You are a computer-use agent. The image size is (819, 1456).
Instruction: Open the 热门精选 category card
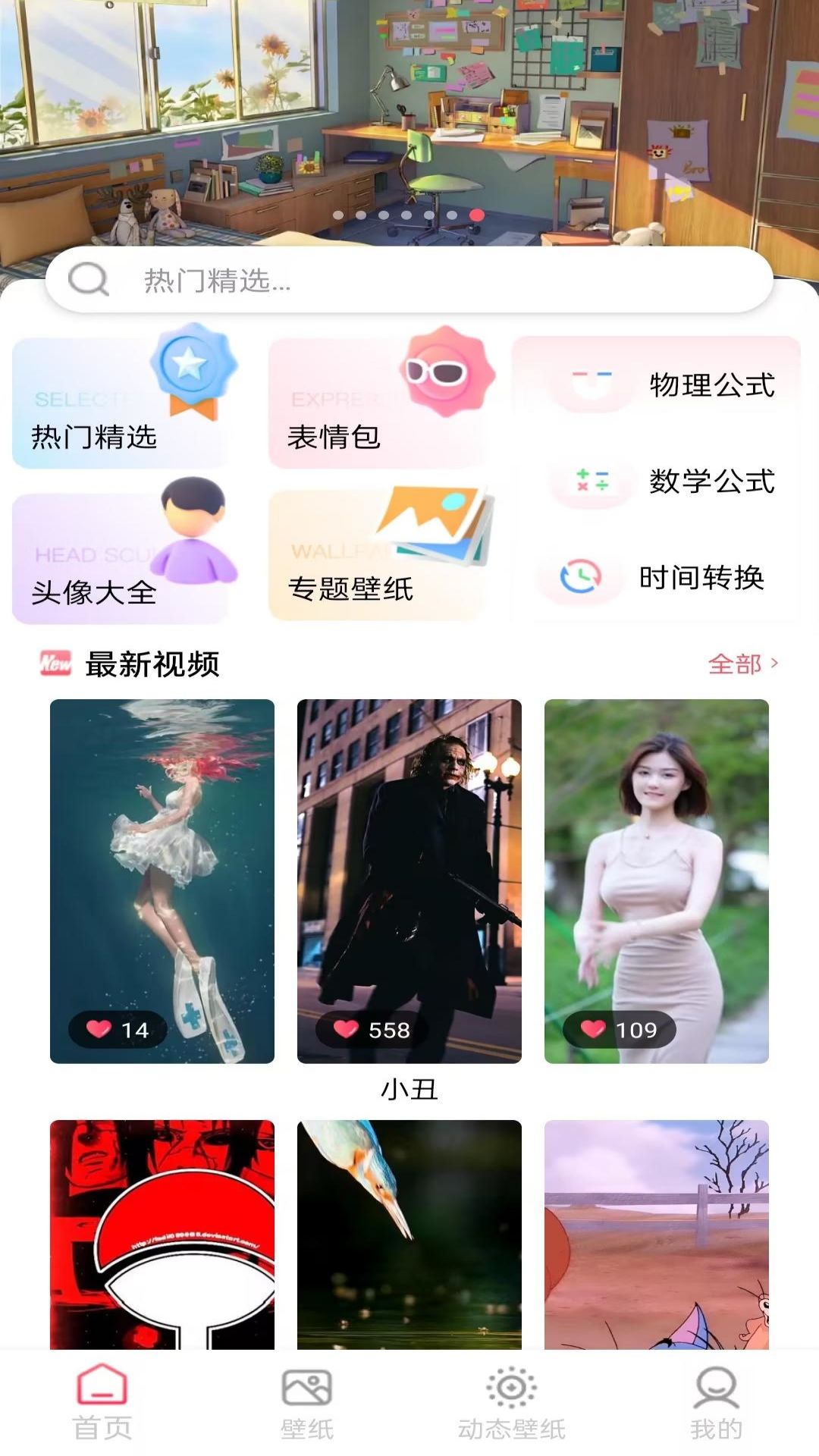tap(121, 403)
